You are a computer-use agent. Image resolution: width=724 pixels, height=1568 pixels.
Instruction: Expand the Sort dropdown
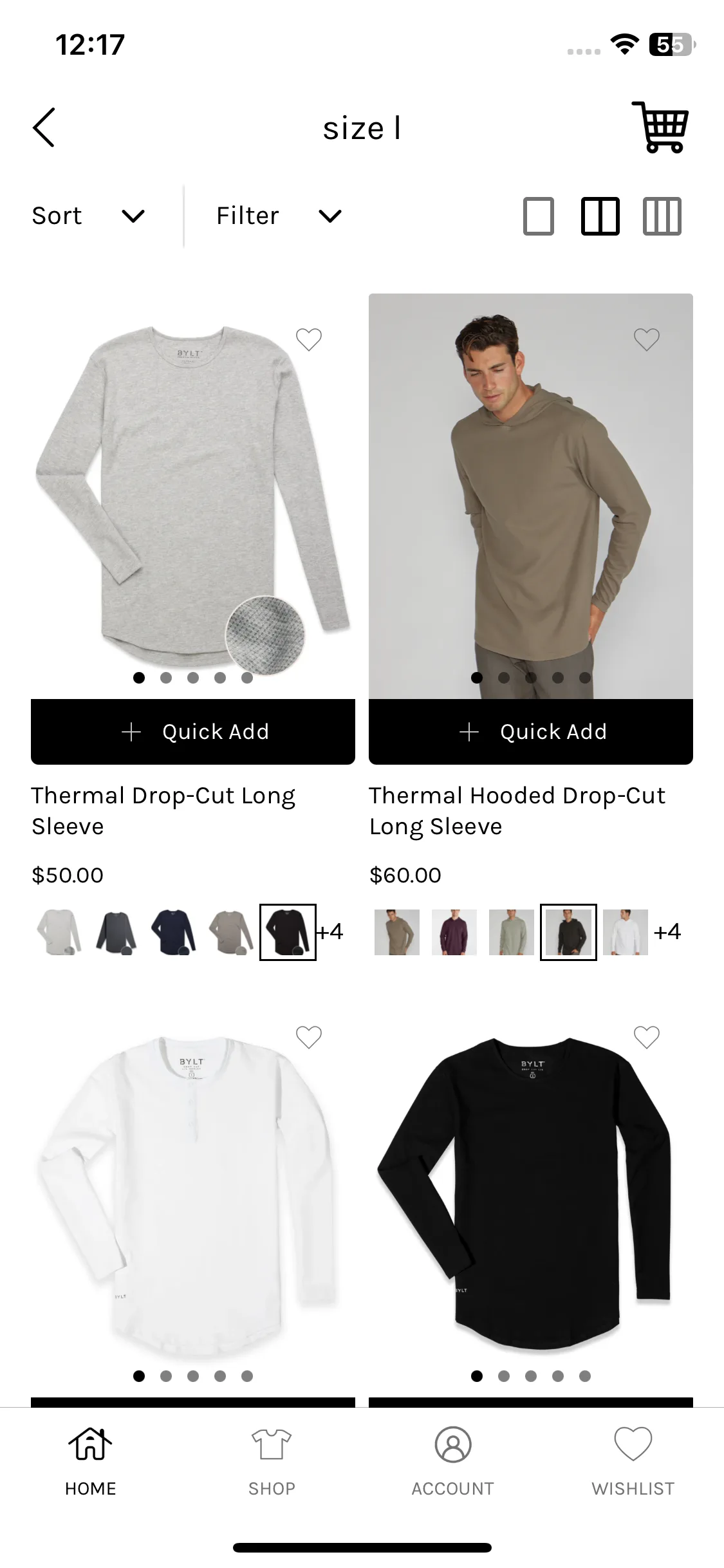(88, 216)
